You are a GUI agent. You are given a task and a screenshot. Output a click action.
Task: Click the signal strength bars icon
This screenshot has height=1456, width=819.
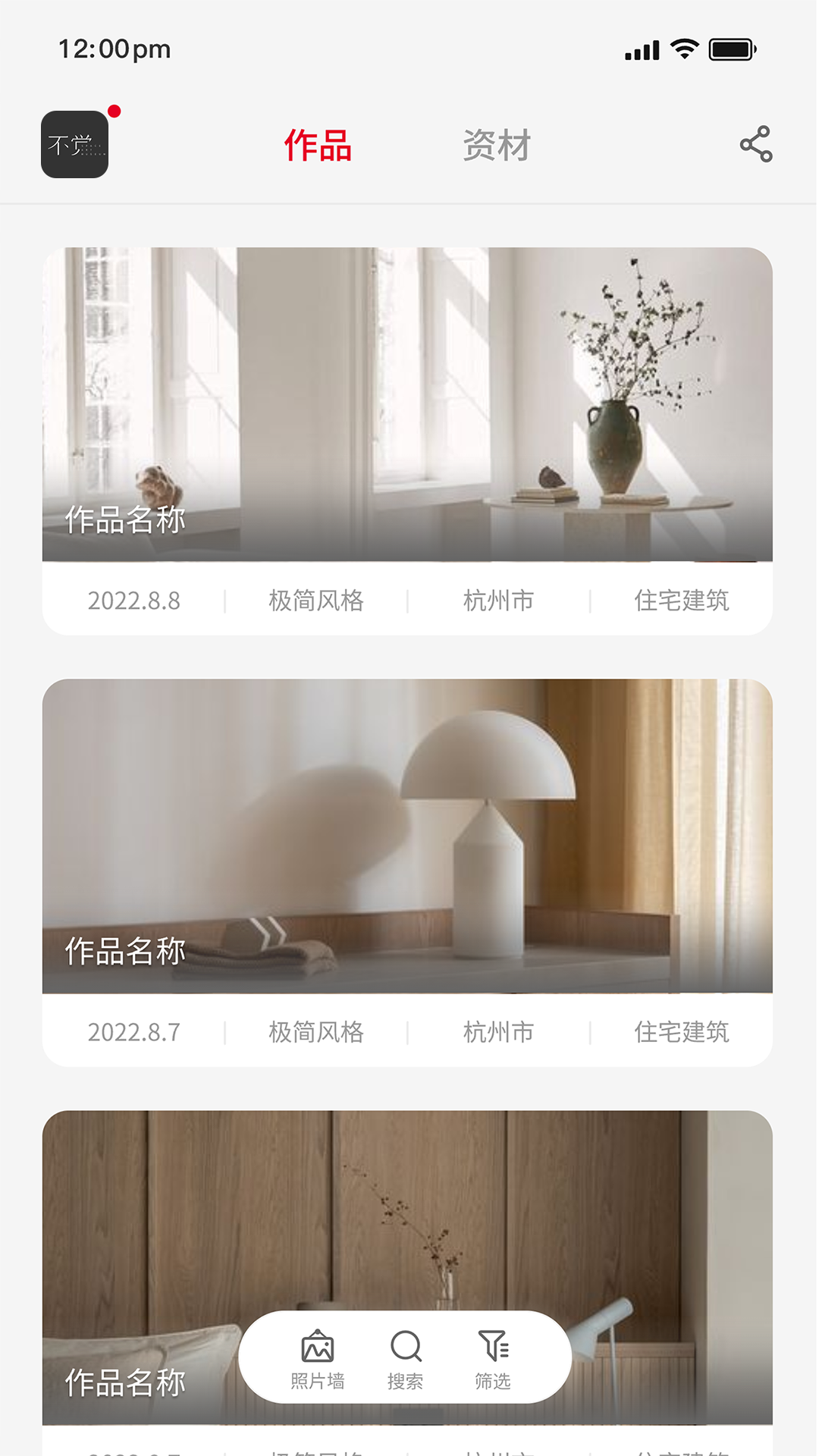(x=640, y=48)
